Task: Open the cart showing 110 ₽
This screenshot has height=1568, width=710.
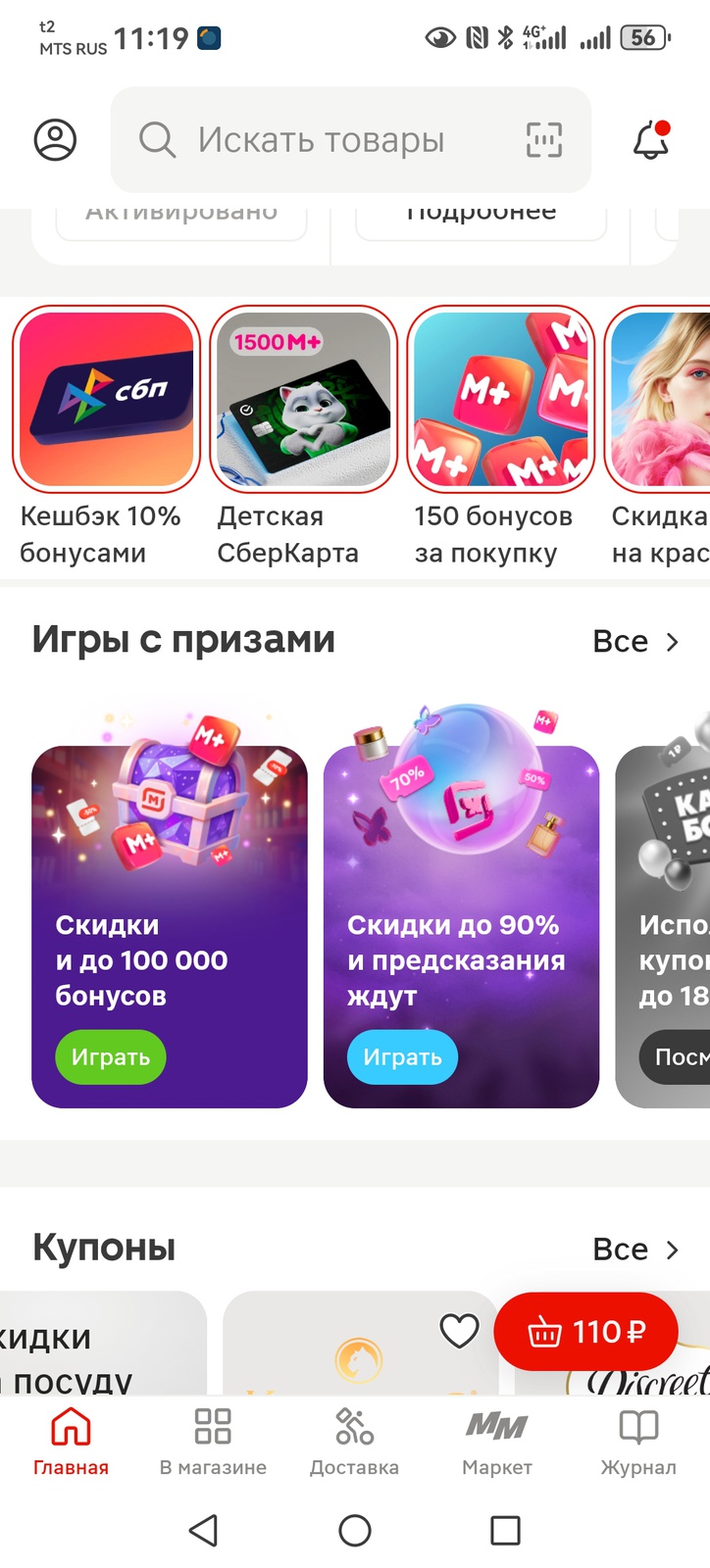Action: [x=586, y=1332]
